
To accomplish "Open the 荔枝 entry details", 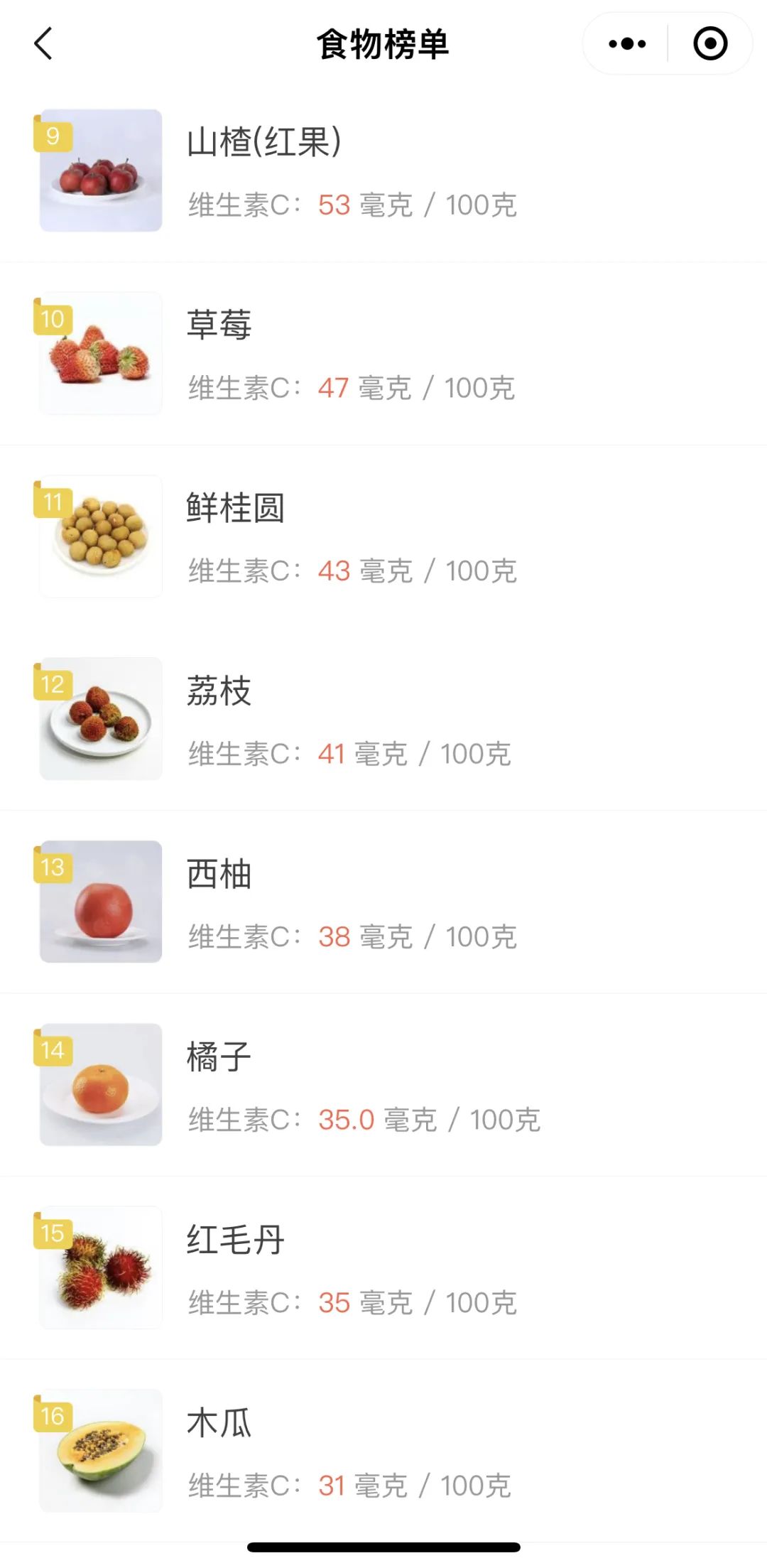I will point(383,718).
